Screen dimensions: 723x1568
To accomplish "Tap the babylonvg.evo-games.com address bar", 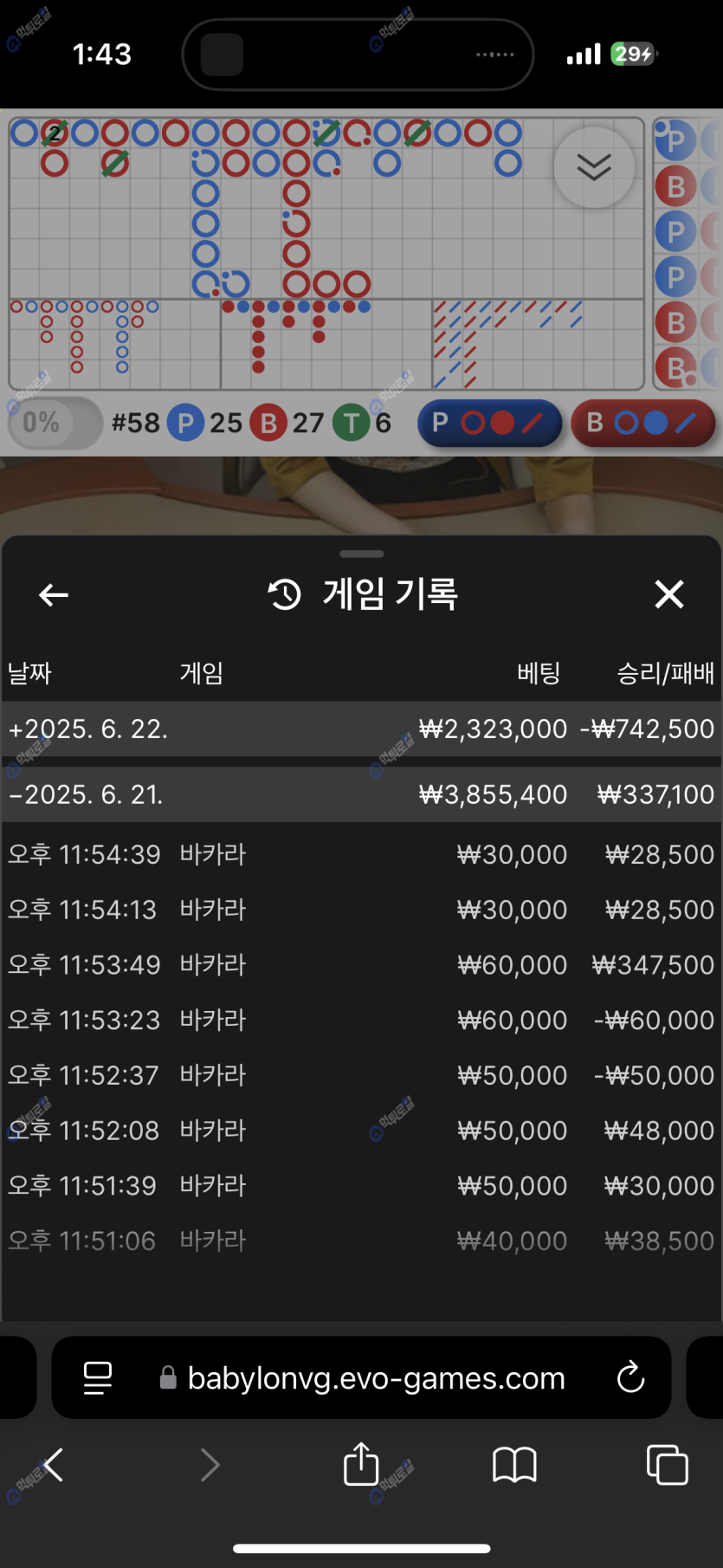I will [376, 1377].
